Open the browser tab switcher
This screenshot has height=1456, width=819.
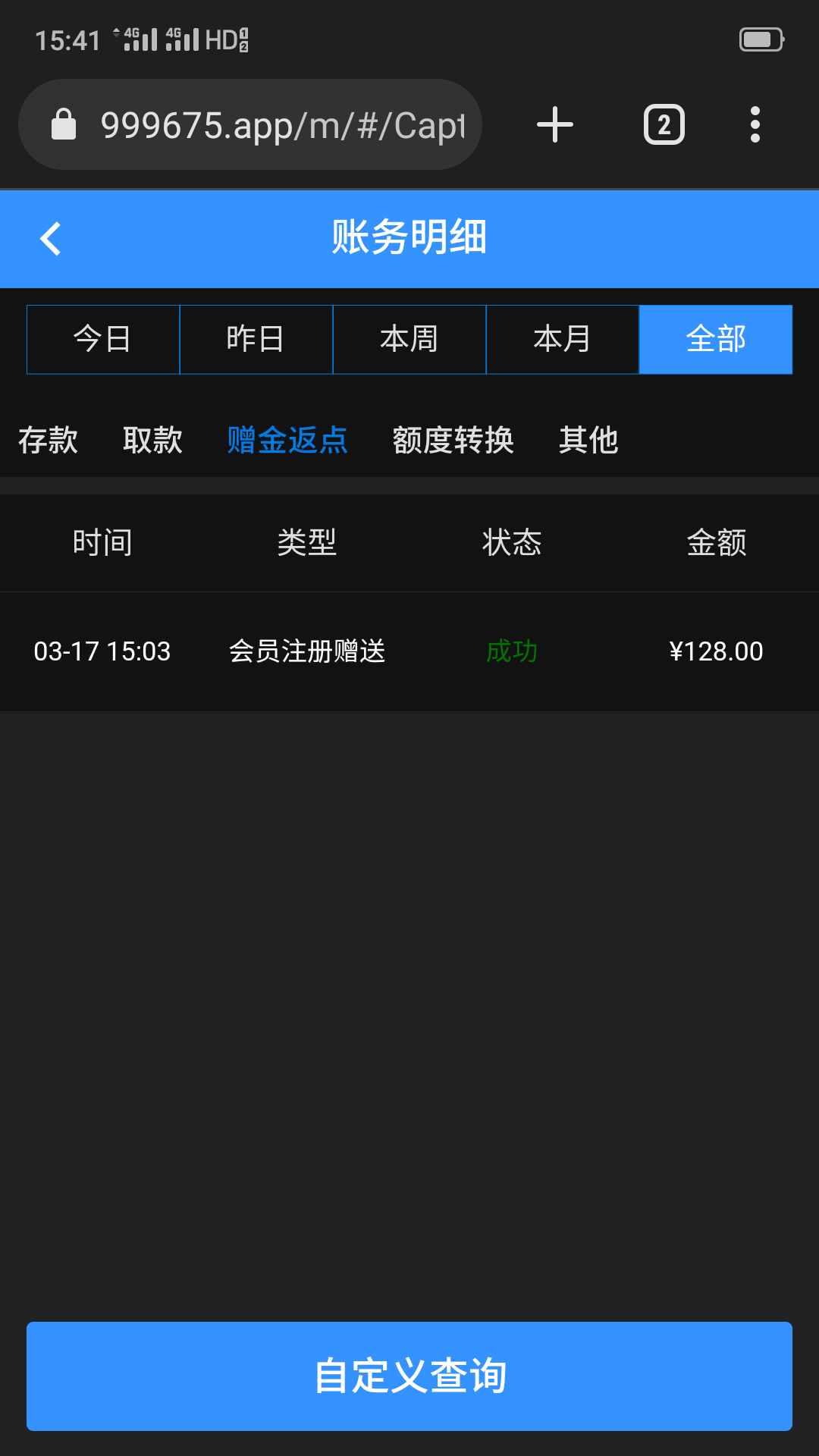664,125
